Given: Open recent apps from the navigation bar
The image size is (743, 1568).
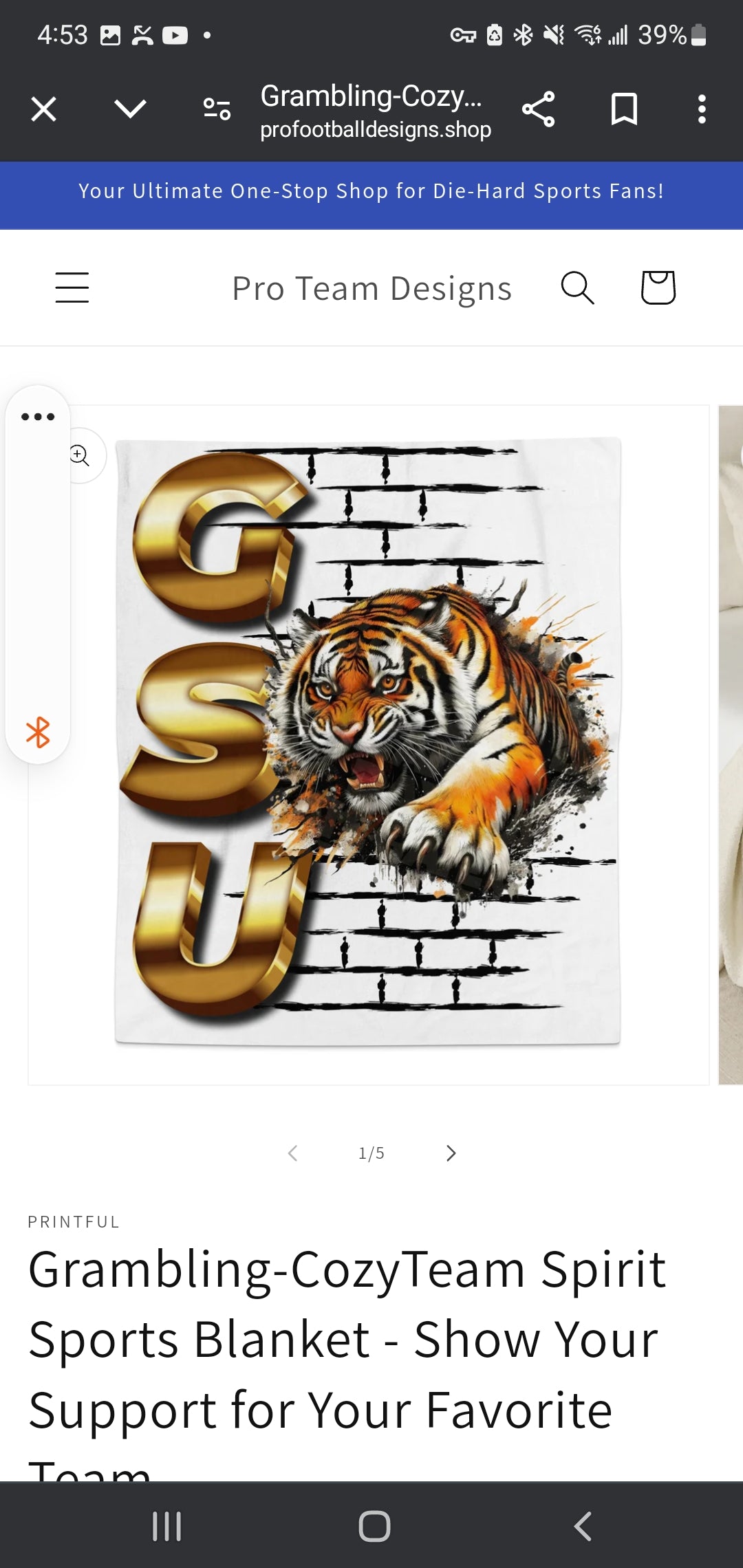Looking at the screenshot, I should (x=166, y=1526).
